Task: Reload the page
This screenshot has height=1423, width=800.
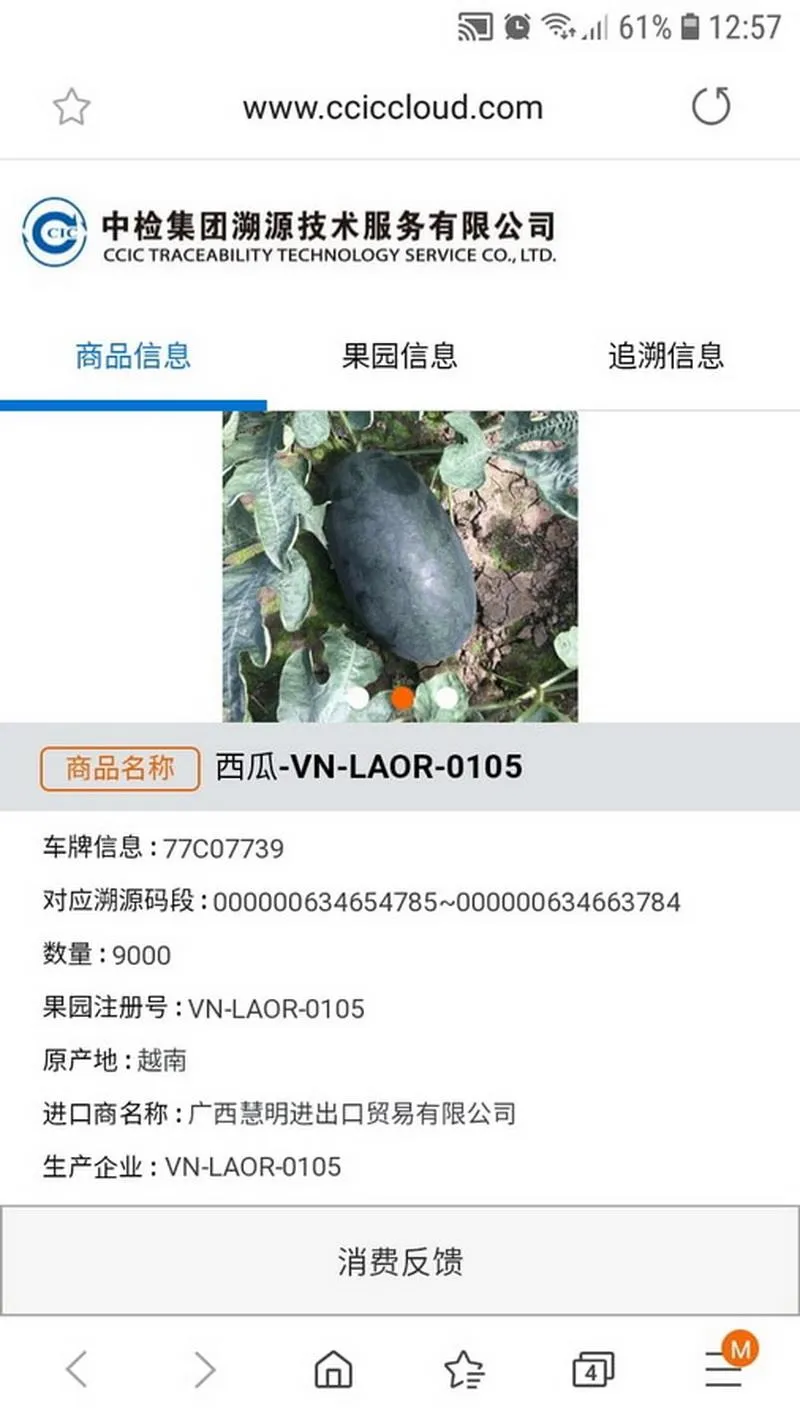Action: [x=711, y=107]
